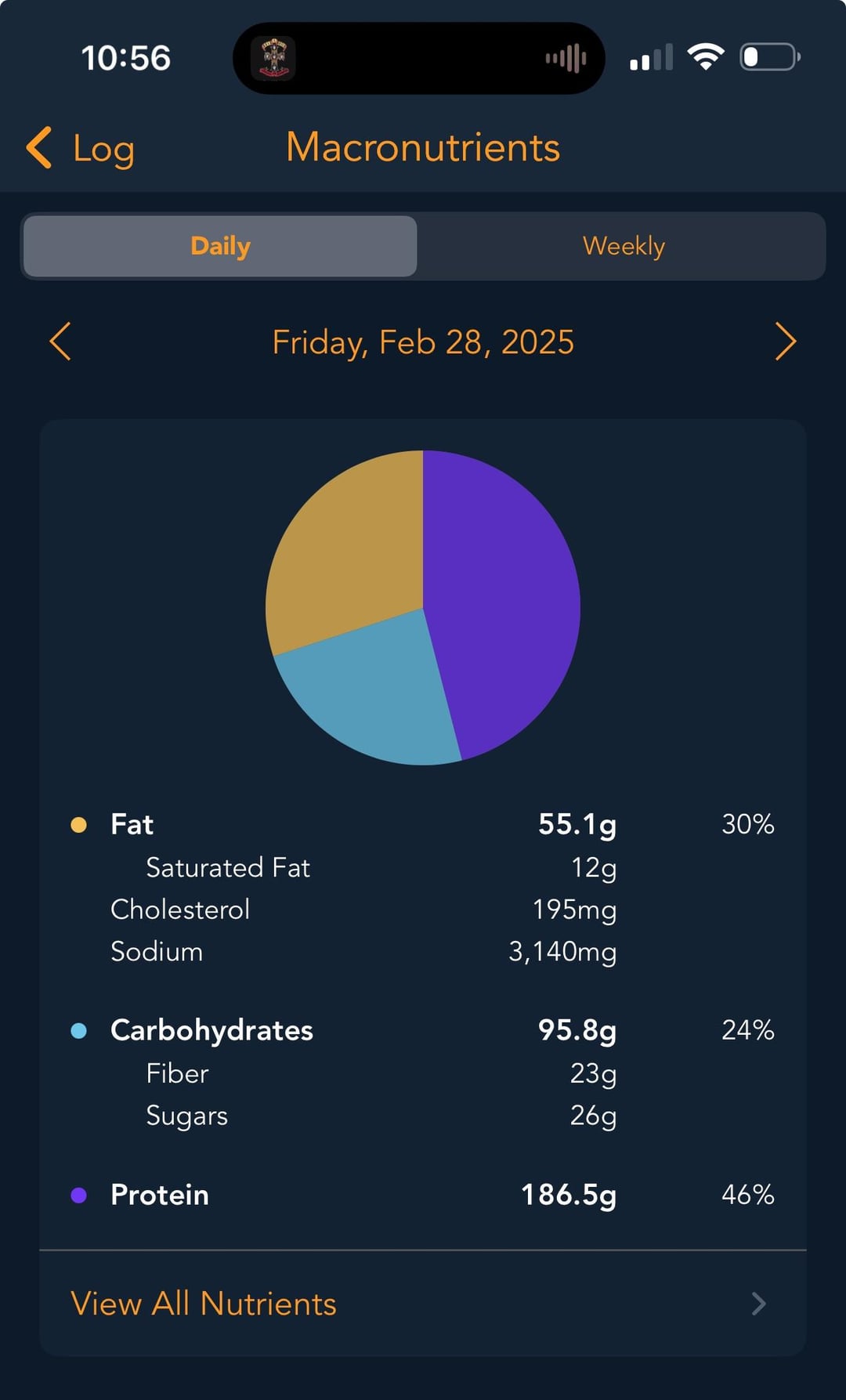Advance to the next day

785,342
